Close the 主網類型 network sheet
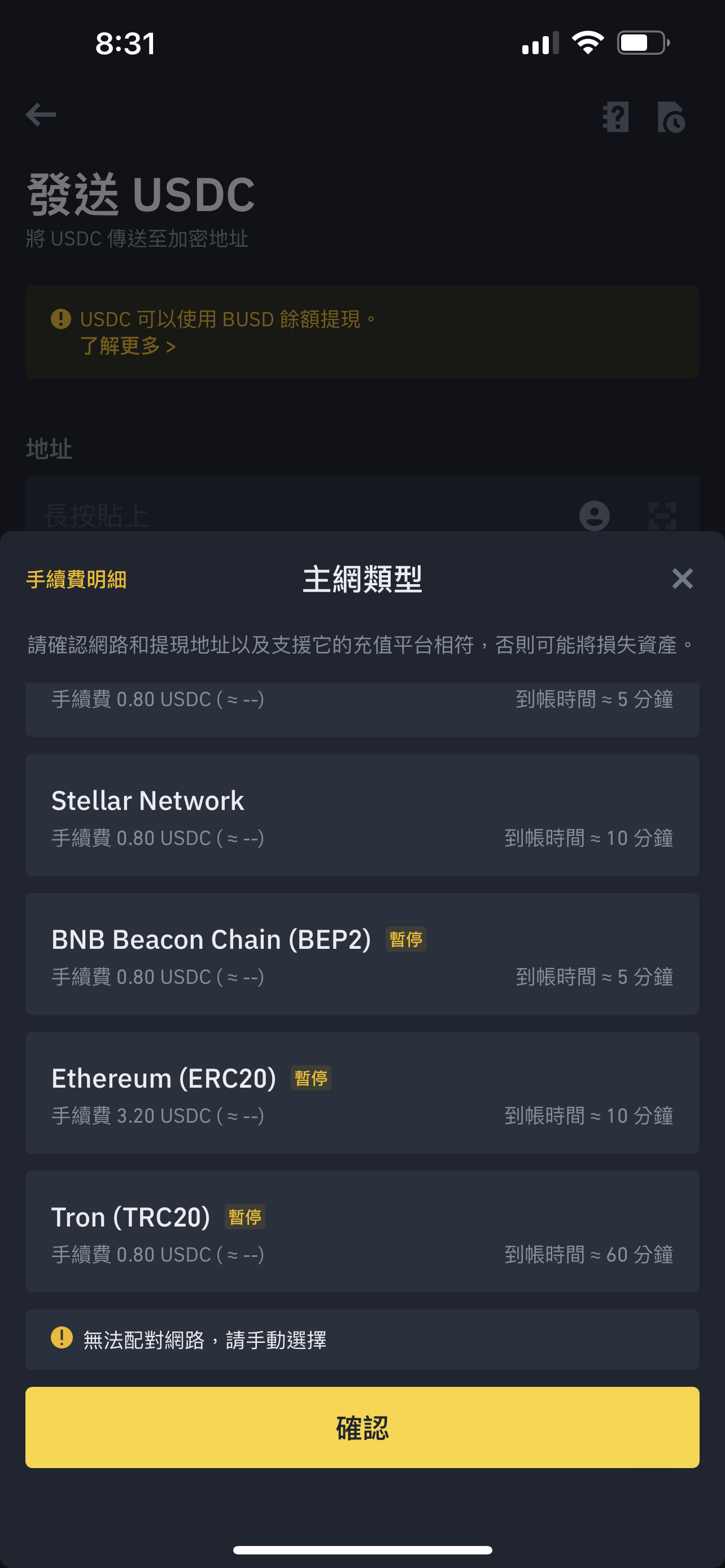 click(683, 579)
